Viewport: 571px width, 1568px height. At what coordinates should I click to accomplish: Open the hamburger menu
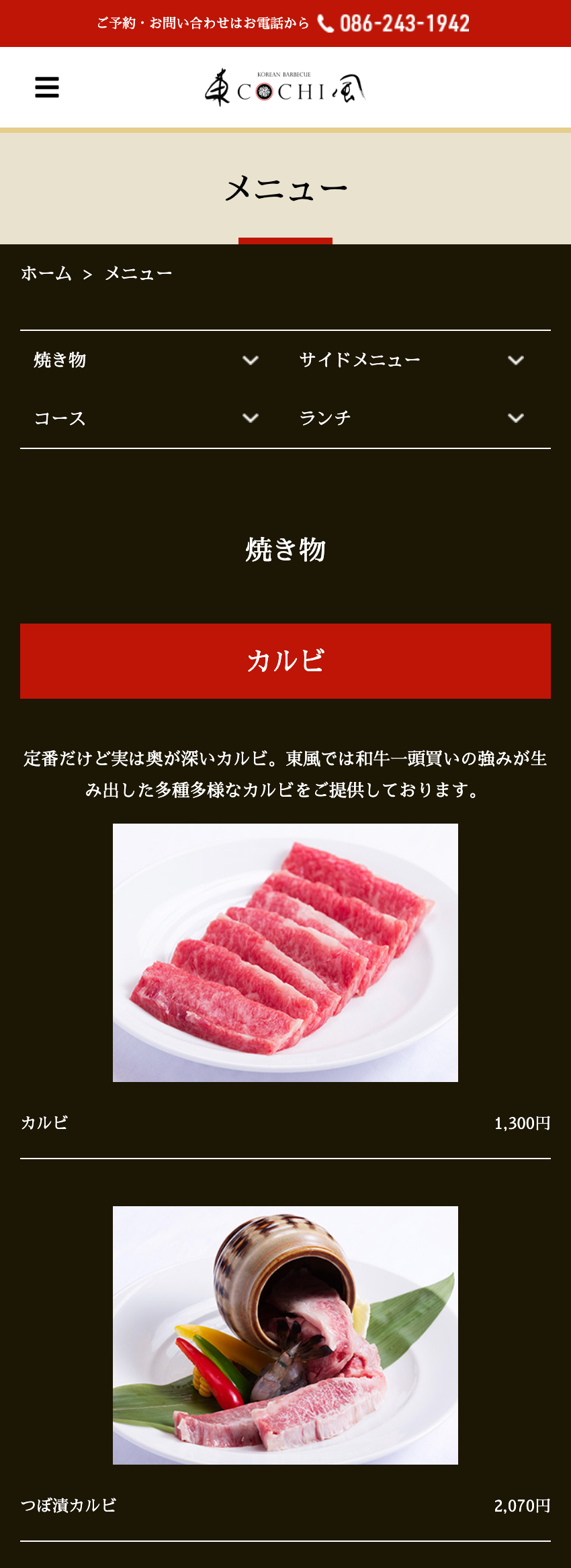pyautogui.click(x=47, y=87)
